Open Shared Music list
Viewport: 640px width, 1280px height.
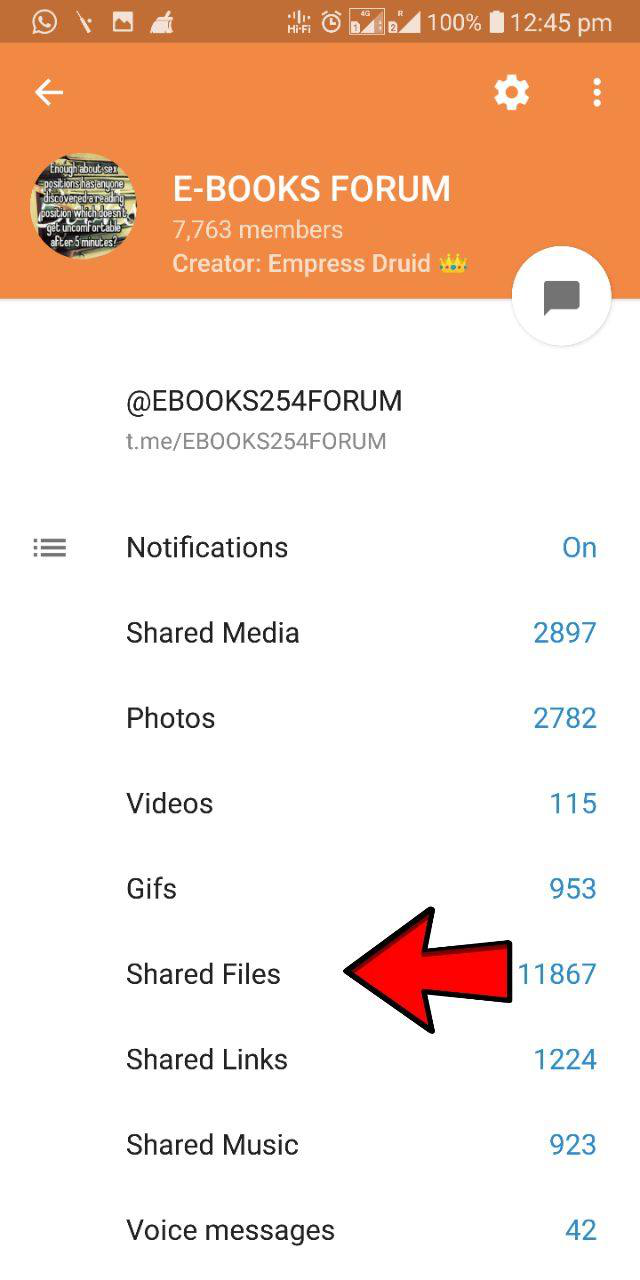[x=320, y=1145]
